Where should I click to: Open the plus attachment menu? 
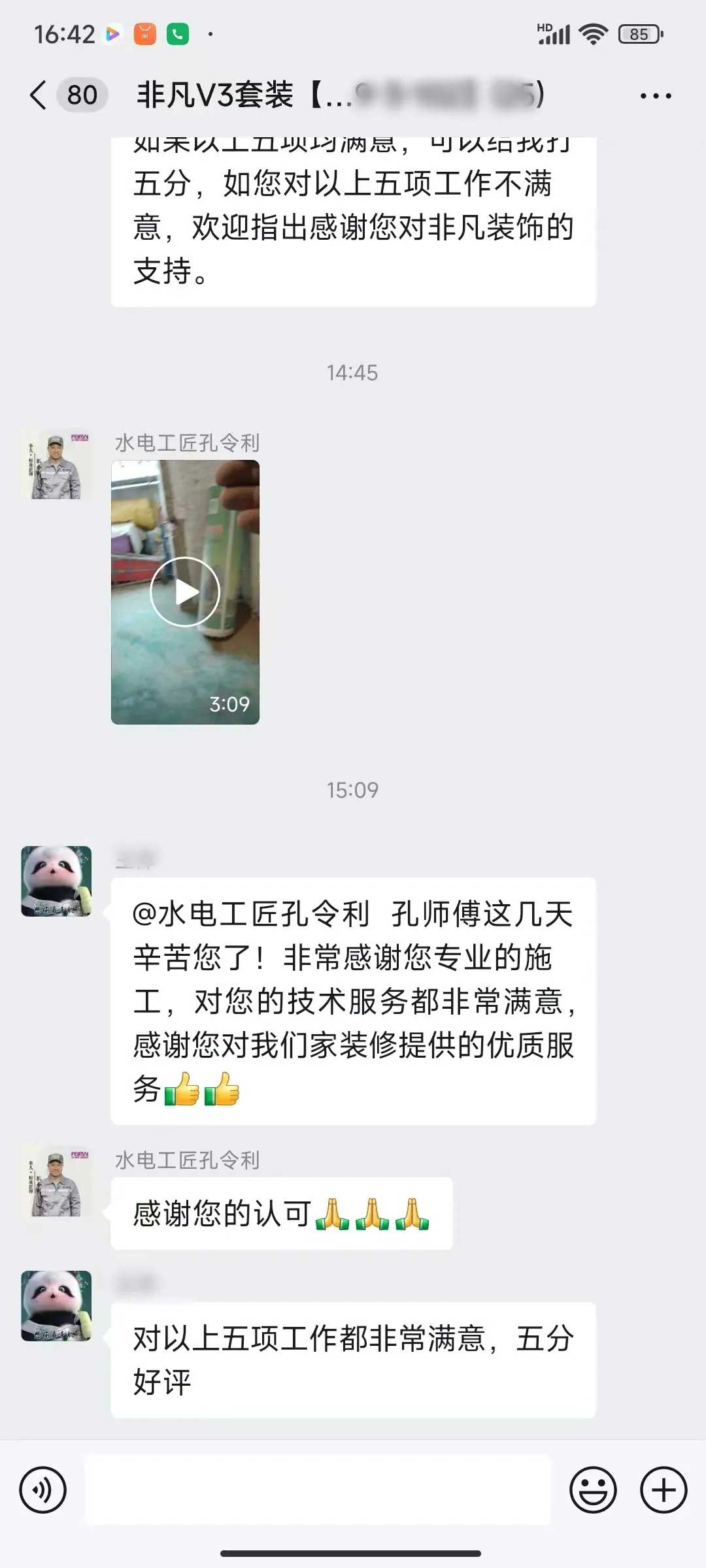click(664, 1490)
